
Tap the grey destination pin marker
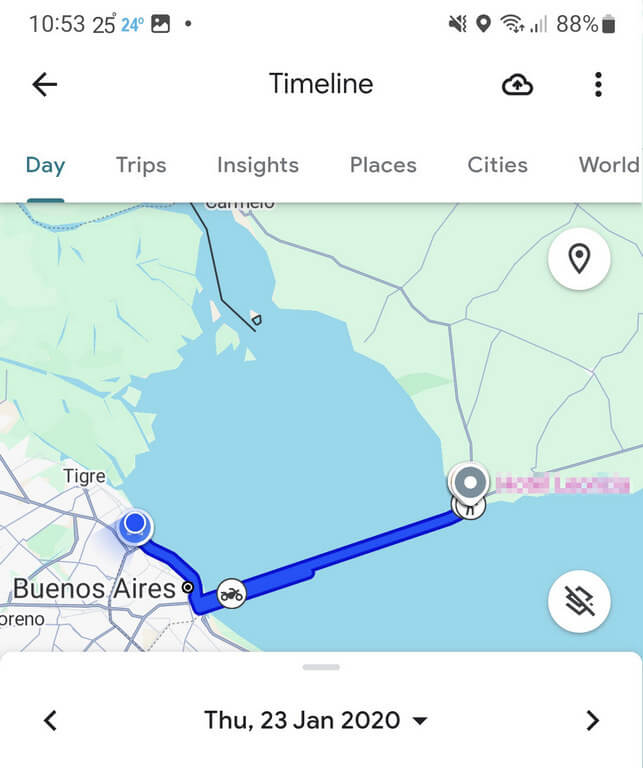[469, 484]
